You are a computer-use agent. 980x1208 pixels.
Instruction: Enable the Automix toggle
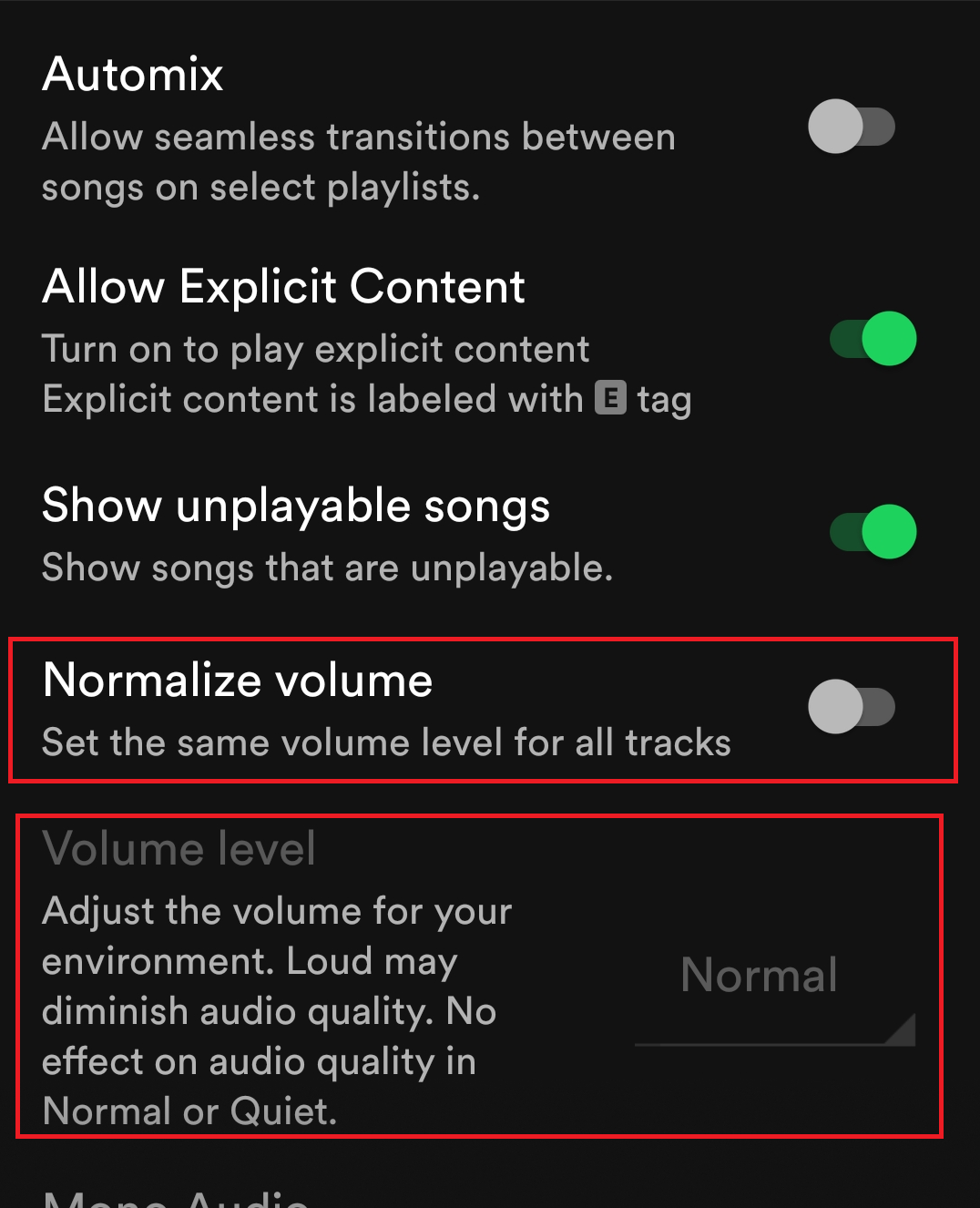point(852,127)
